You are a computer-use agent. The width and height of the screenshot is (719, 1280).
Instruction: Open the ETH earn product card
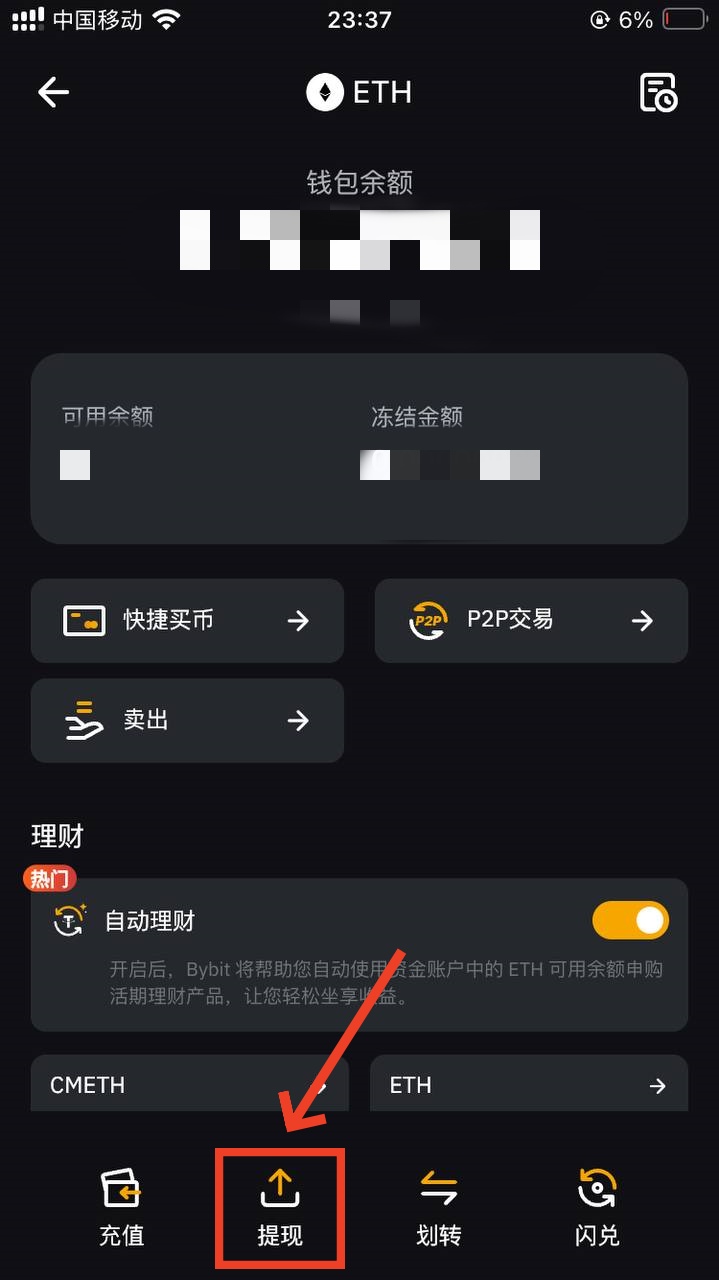point(528,1085)
